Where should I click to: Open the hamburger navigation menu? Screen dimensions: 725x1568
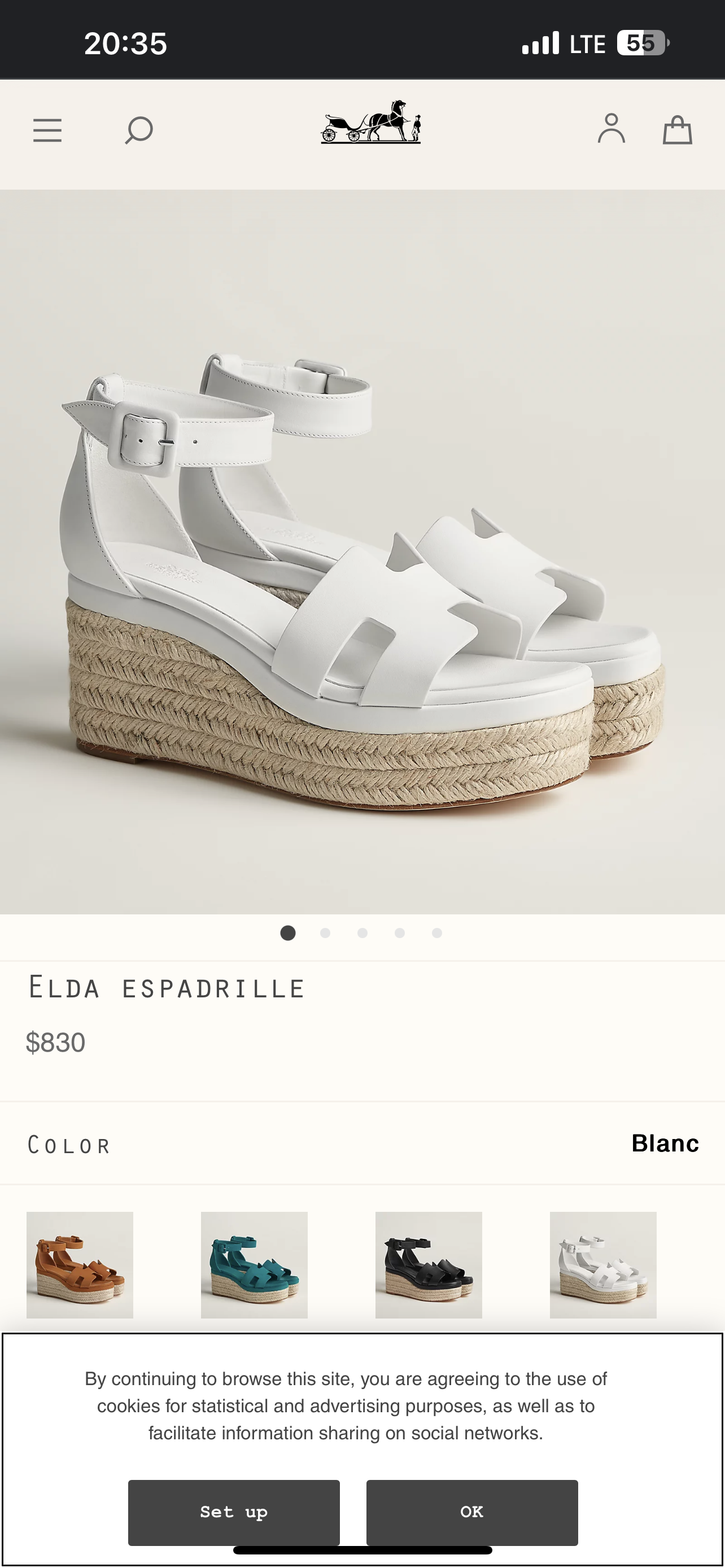47,130
